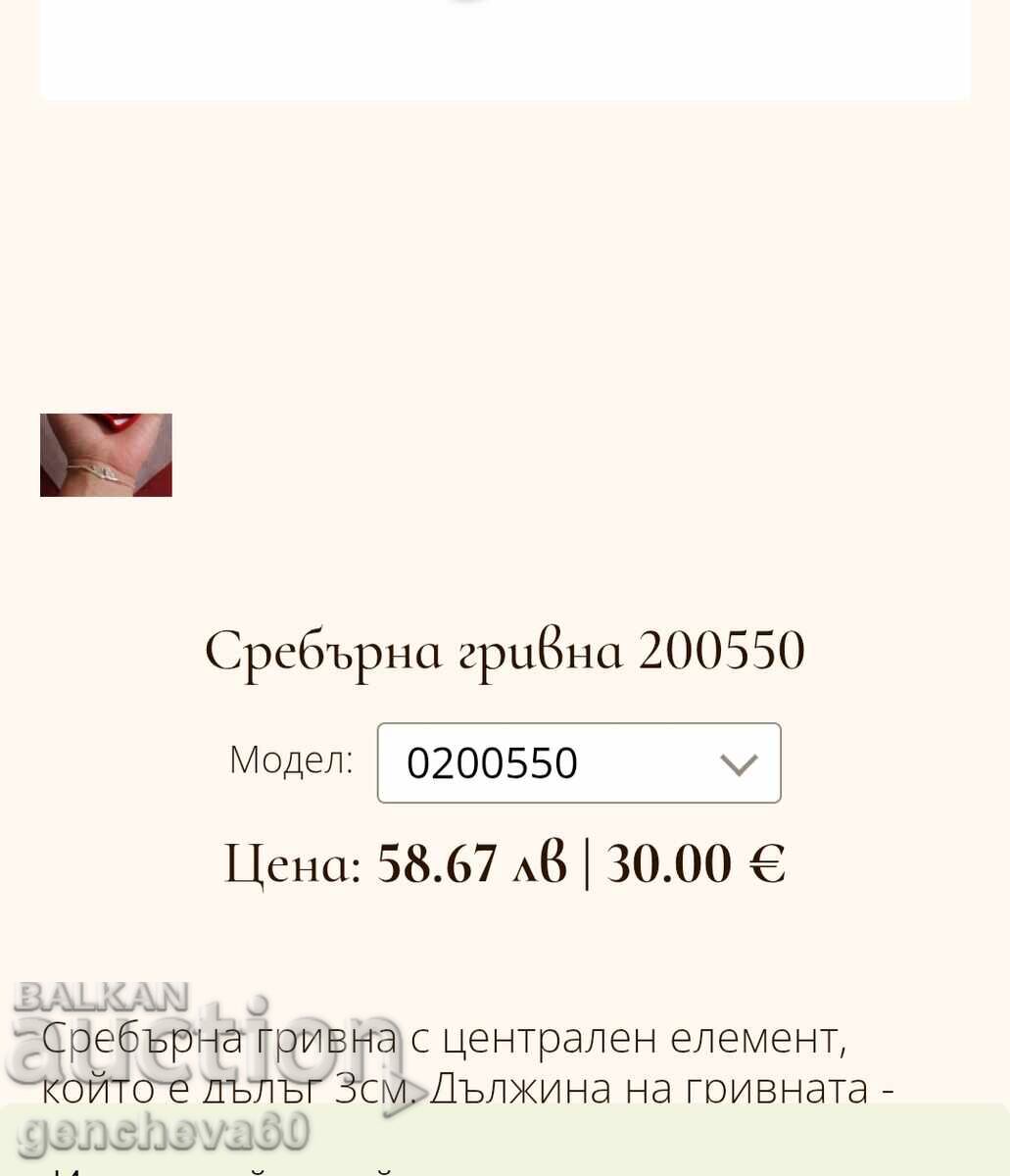Select the value 0200550 inside the dropdown box
This screenshot has width=1010, height=1176.
[491, 762]
